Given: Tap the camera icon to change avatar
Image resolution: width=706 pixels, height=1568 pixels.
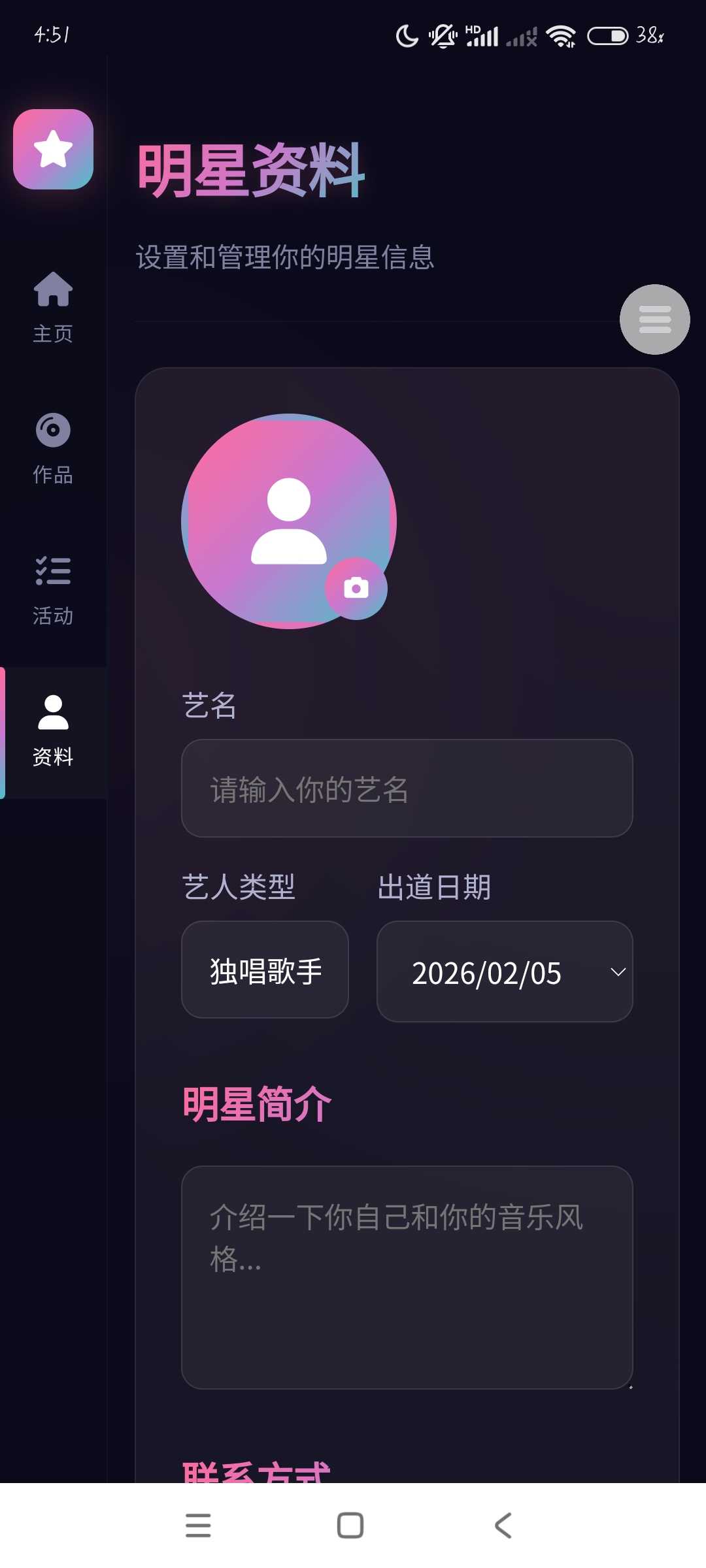Looking at the screenshot, I should [356, 588].
